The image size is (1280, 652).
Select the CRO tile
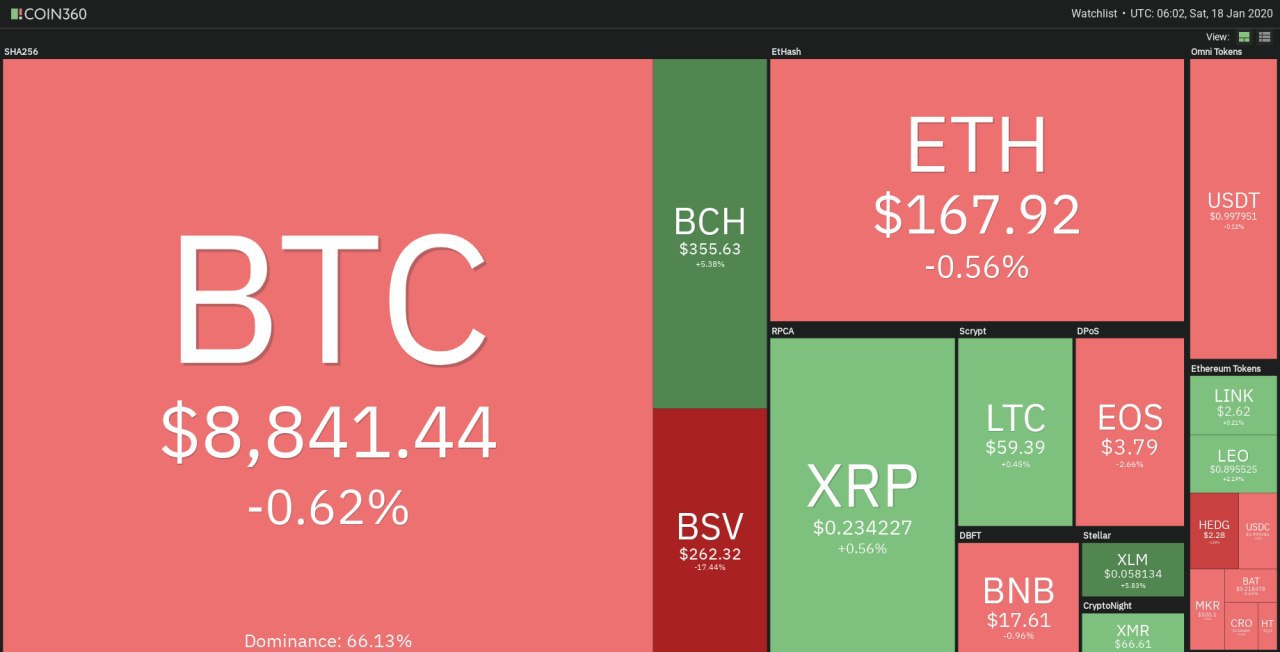click(1241, 626)
